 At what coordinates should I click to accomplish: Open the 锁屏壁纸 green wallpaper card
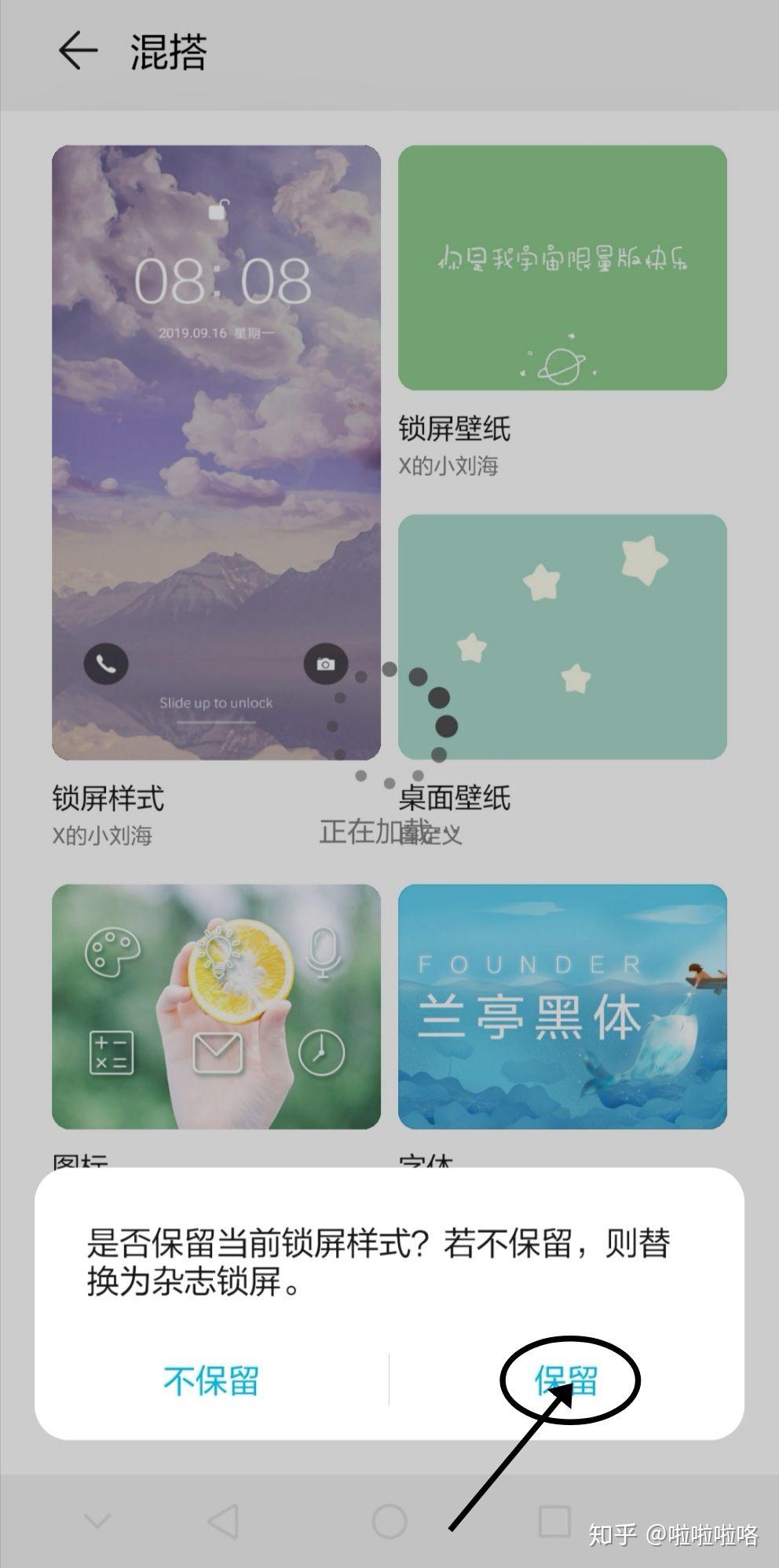point(562,267)
